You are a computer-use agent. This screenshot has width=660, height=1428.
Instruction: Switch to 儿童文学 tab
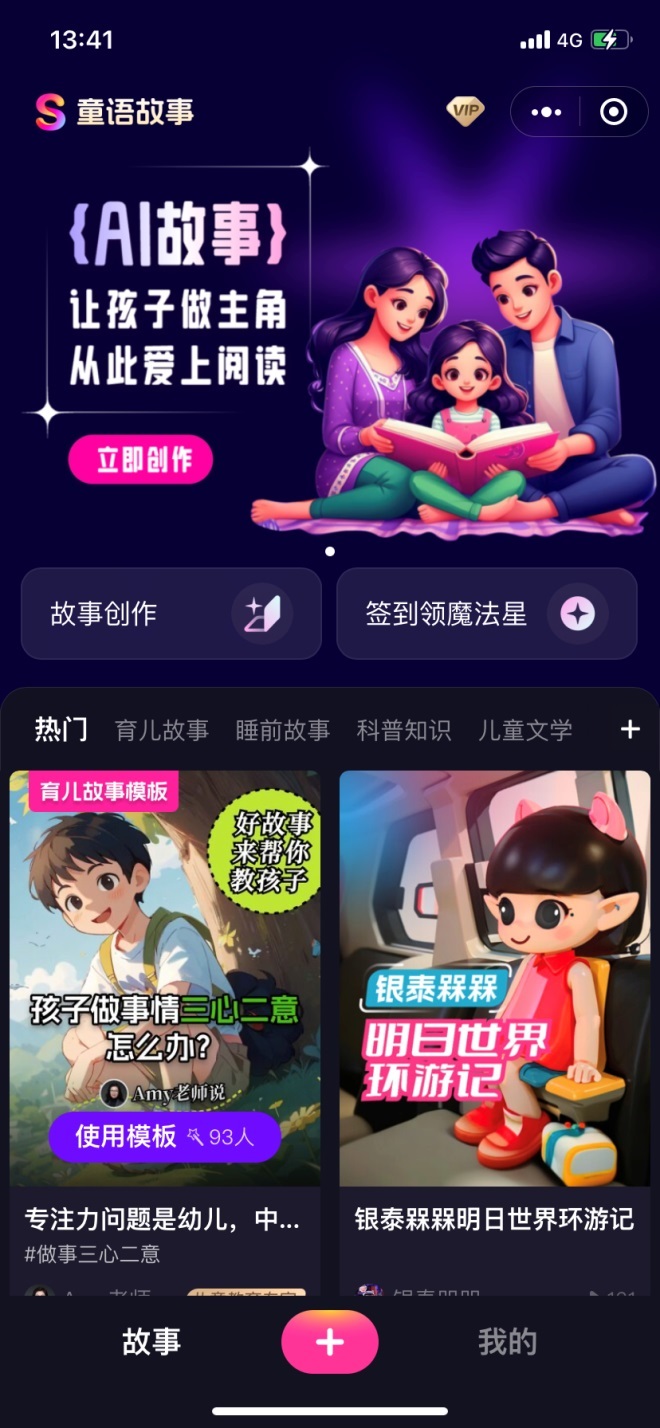525,731
